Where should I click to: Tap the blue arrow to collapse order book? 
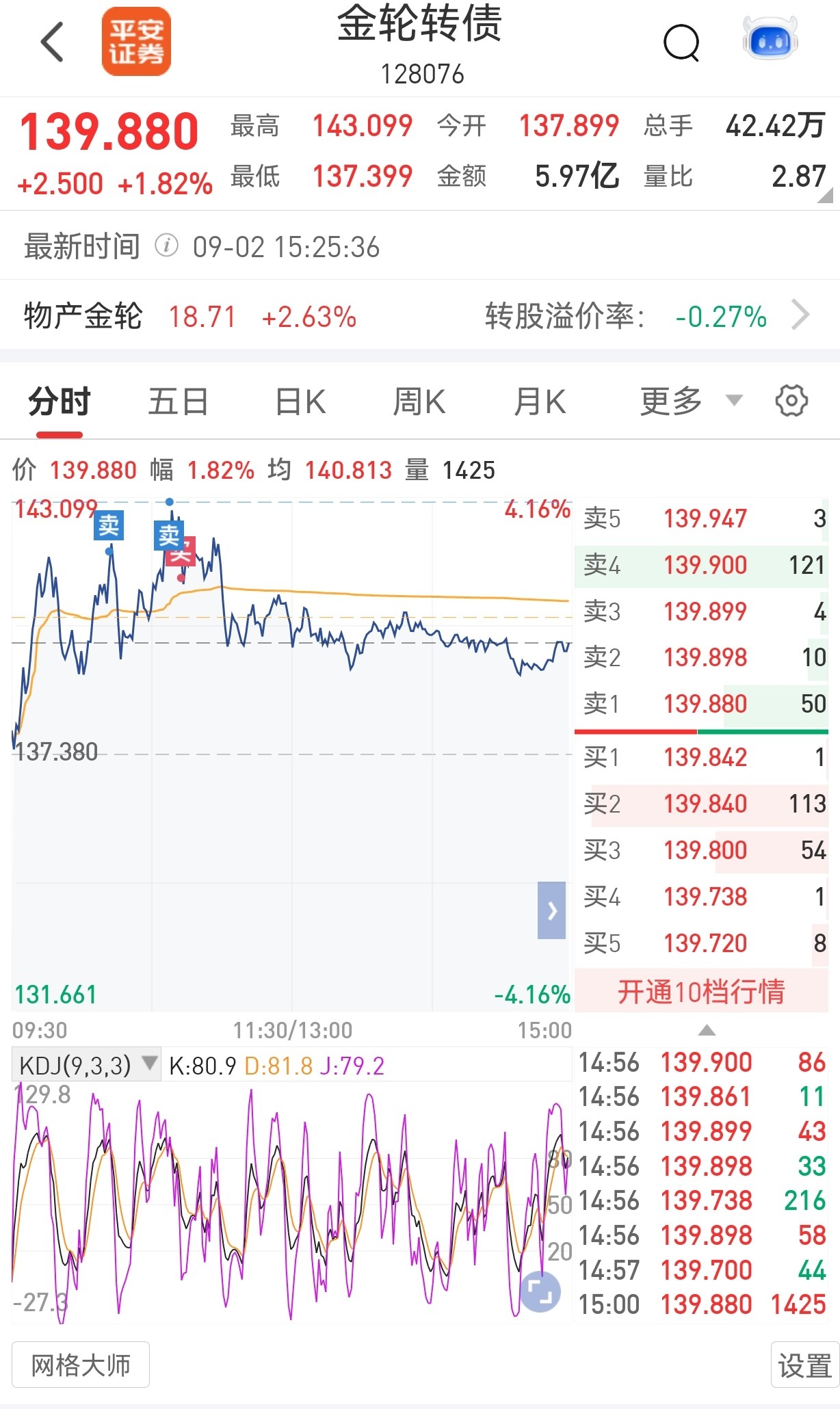(551, 910)
